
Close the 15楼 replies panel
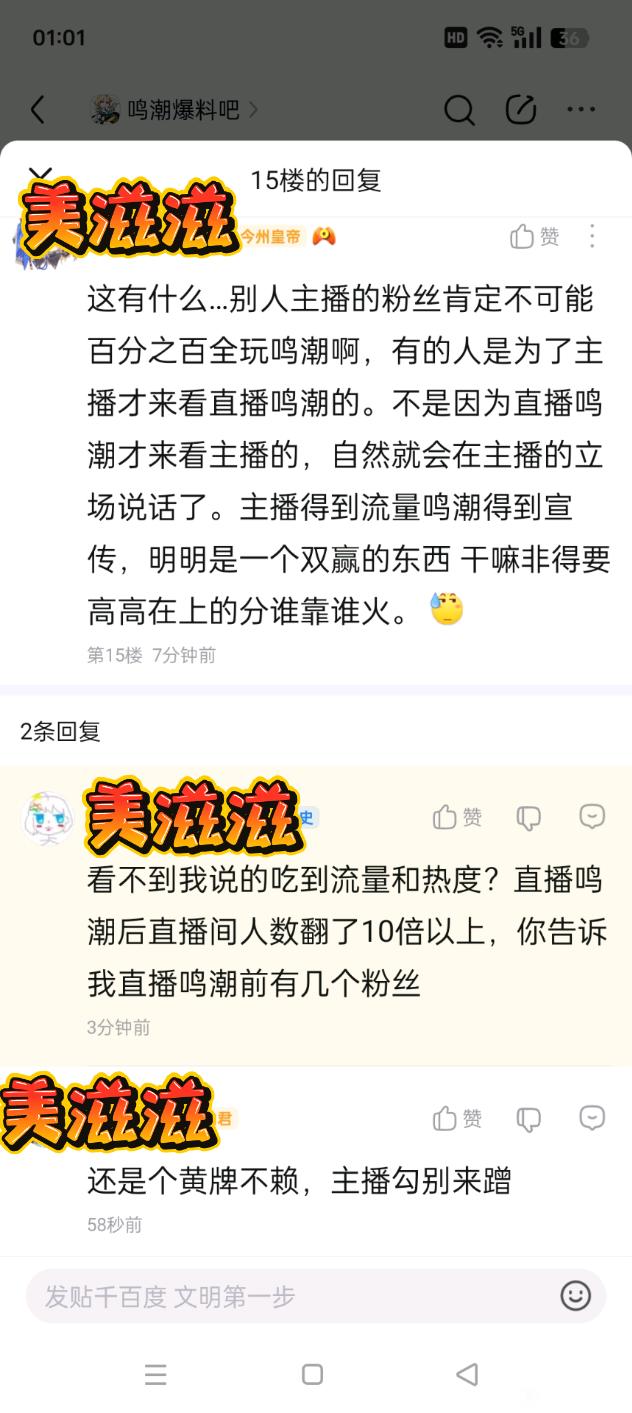[x=40, y=176]
